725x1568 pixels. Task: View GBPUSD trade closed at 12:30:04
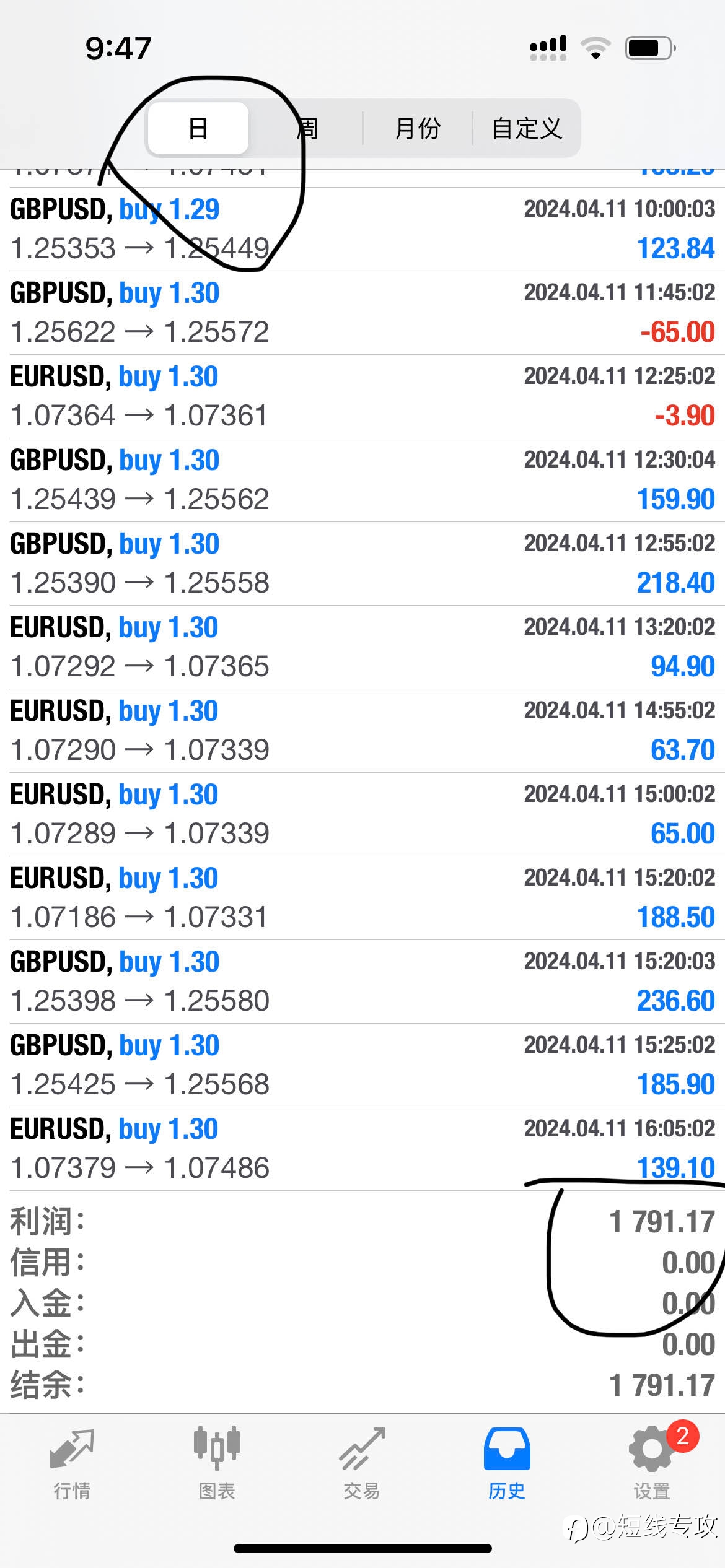pos(362,480)
